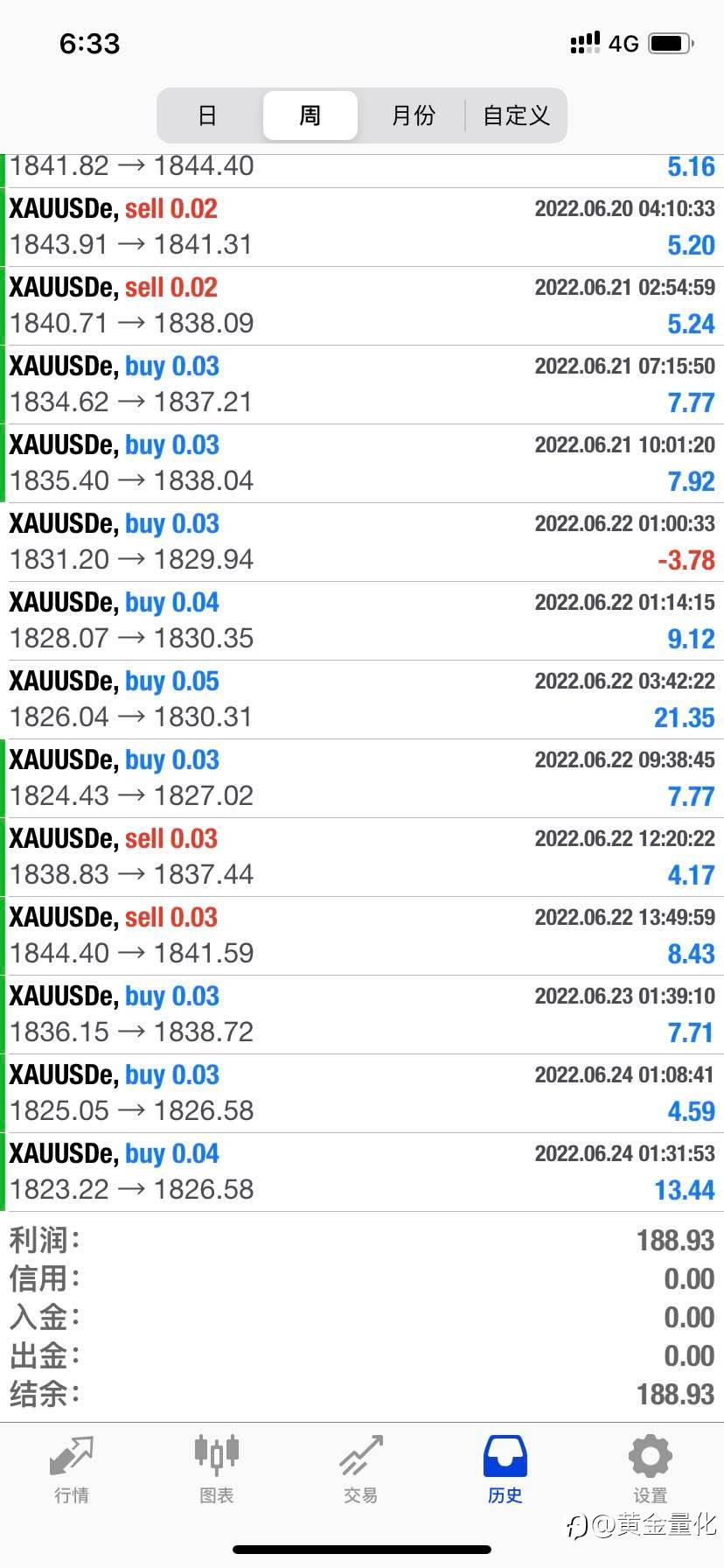The width and height of the screenshot is (724, 1568).
Task: Expand the buy 0.04 trade with 13.44 profit
Action: [x=362, y=1172]
